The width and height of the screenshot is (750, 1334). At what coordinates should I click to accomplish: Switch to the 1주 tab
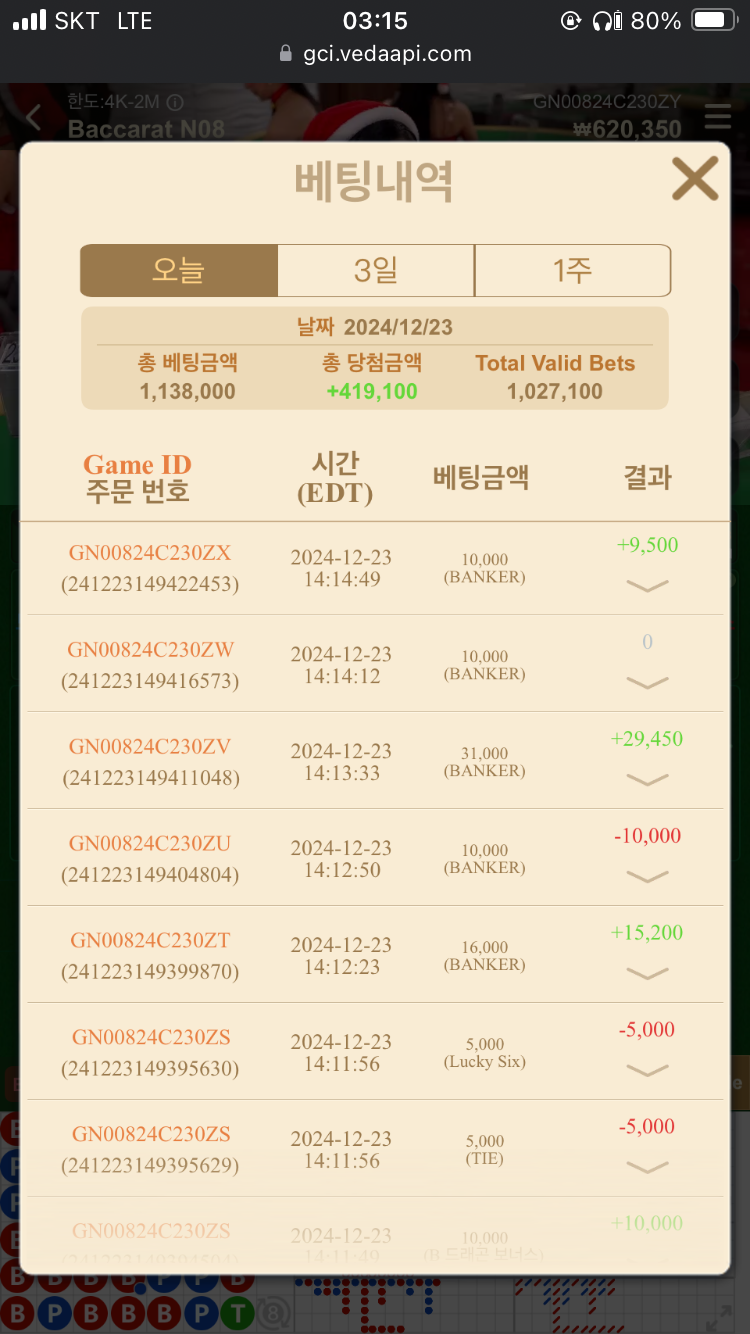coord(572,270)
